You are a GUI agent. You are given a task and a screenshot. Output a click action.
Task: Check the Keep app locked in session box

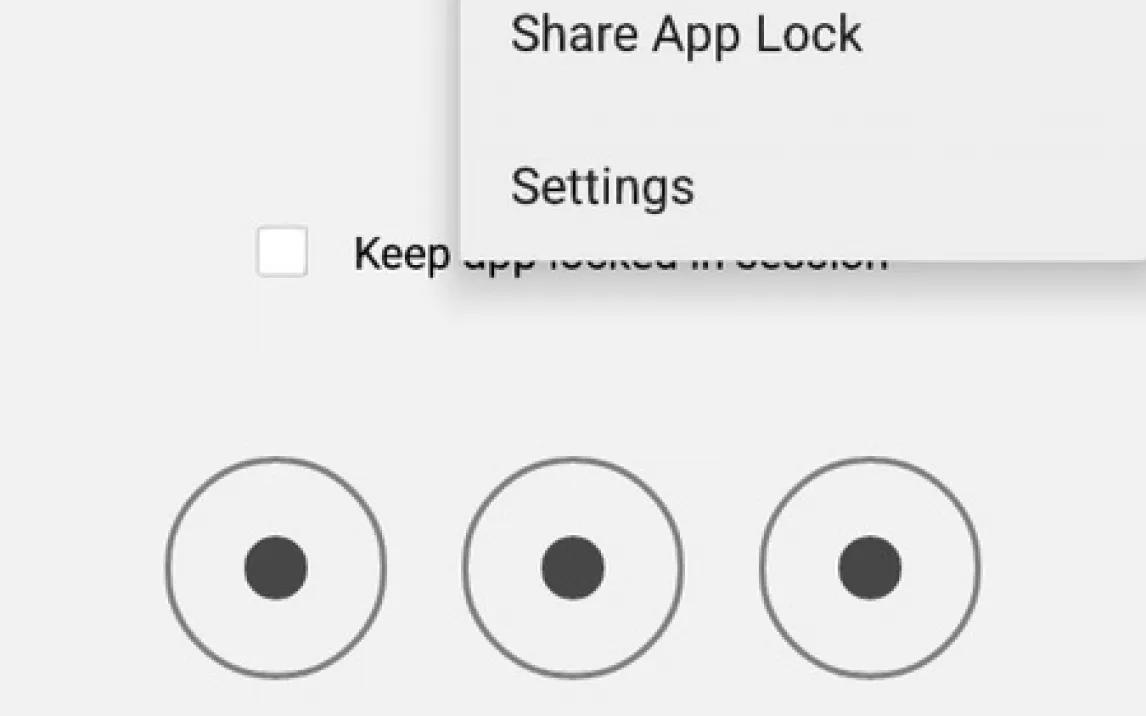point(282,252)
